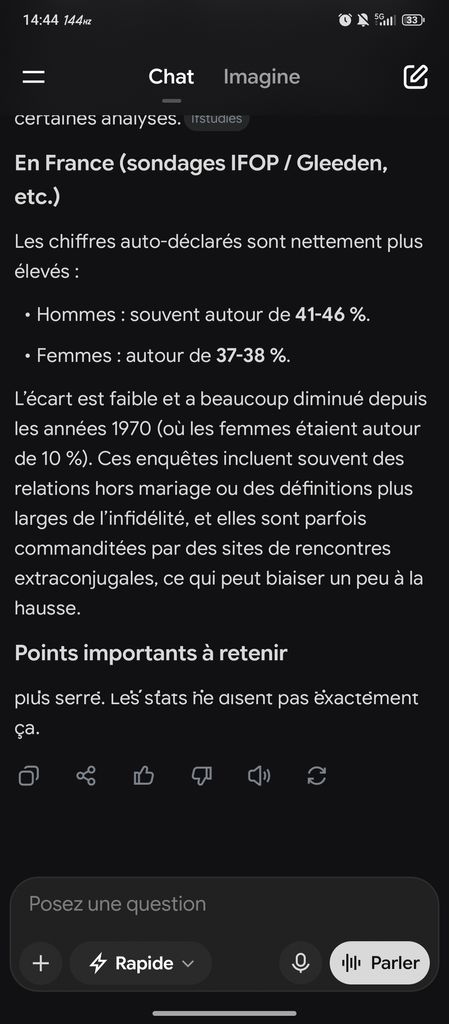
Task: Share this response
Action: click(86, 776)
